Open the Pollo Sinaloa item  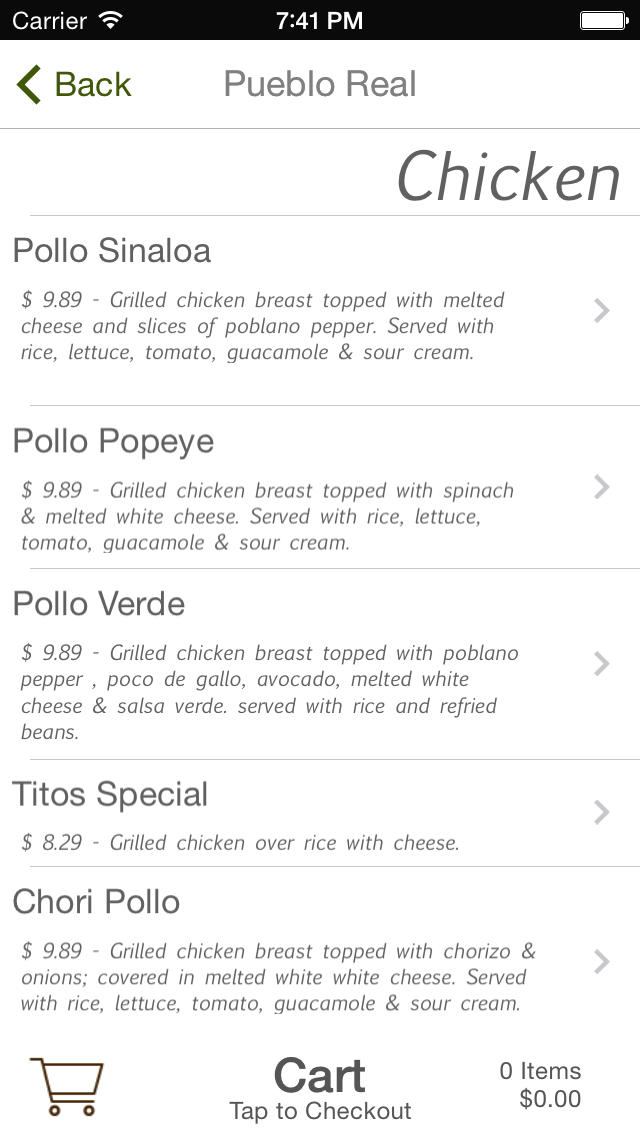point(320,311)
